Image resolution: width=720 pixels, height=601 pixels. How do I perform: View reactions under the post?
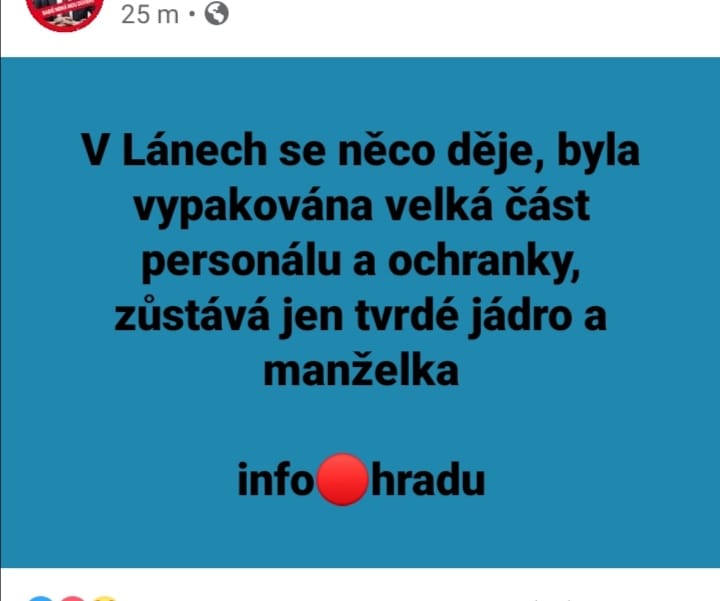pos(70,597)
